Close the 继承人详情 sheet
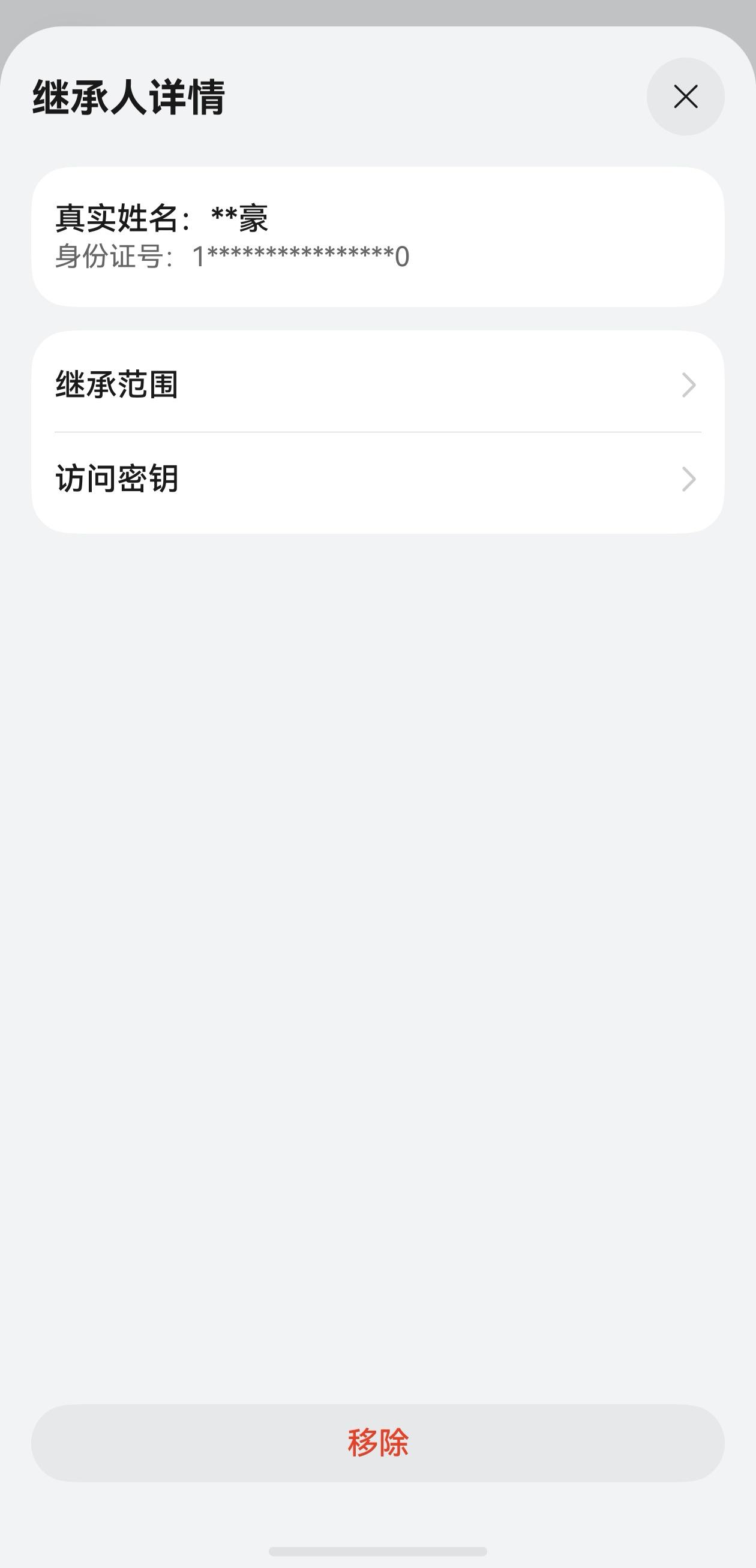This screenshot has height=1568, width=756. pos(685,97)
